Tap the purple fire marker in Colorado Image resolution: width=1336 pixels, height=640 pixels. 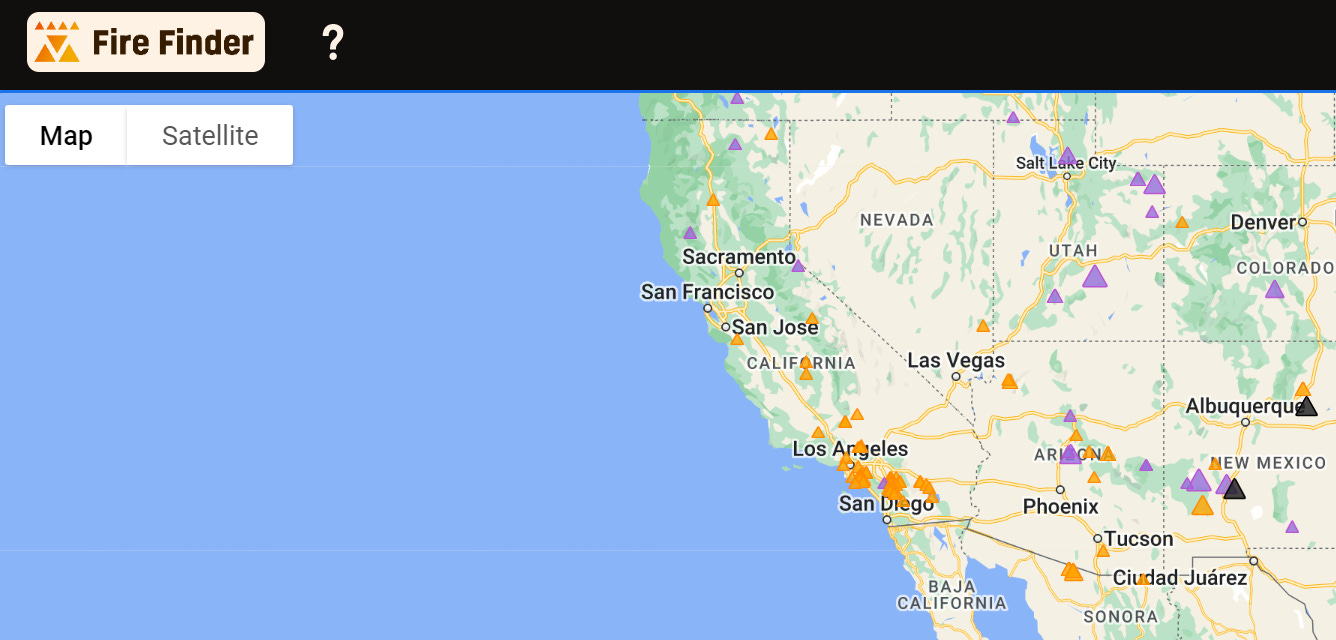[1274, 289]
